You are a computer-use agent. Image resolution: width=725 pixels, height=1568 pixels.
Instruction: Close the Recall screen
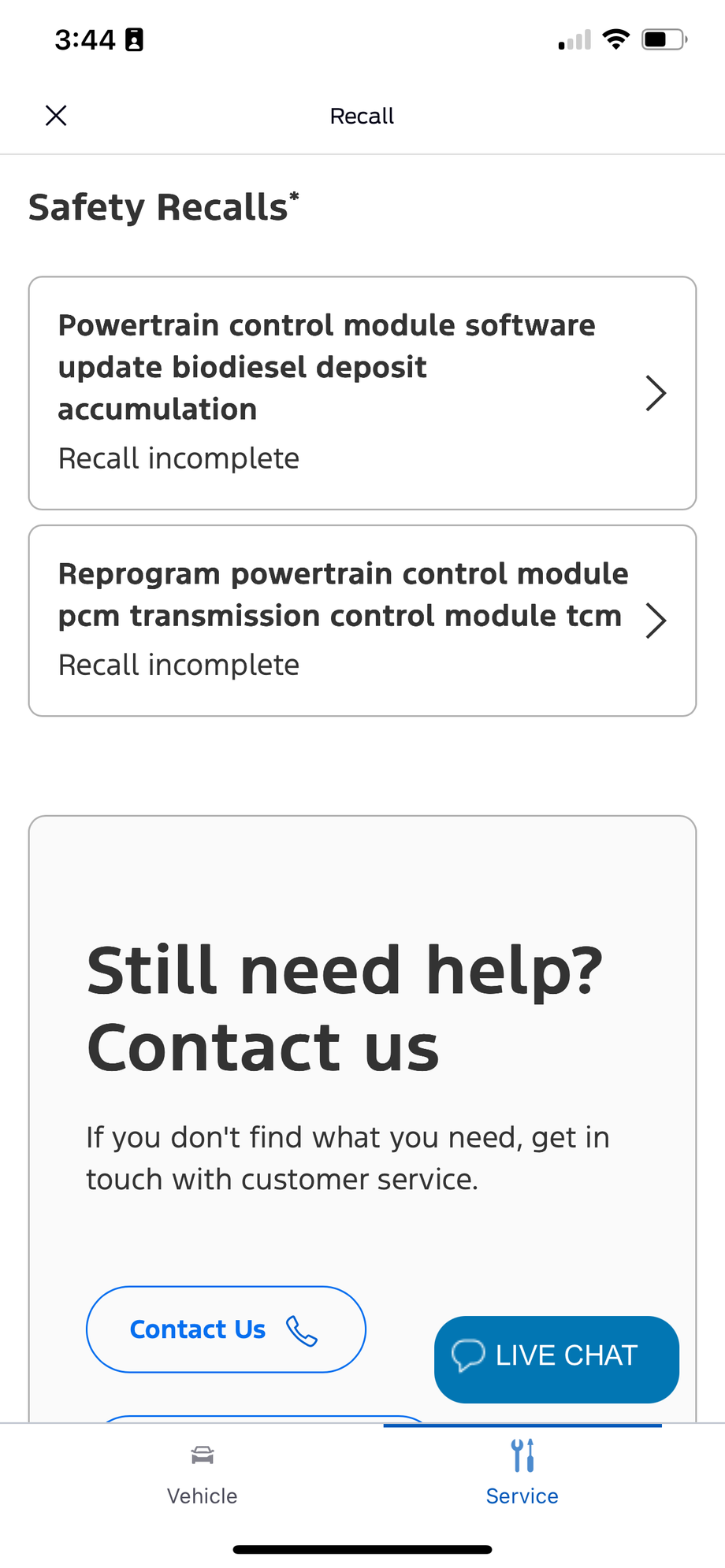[56, 116]
